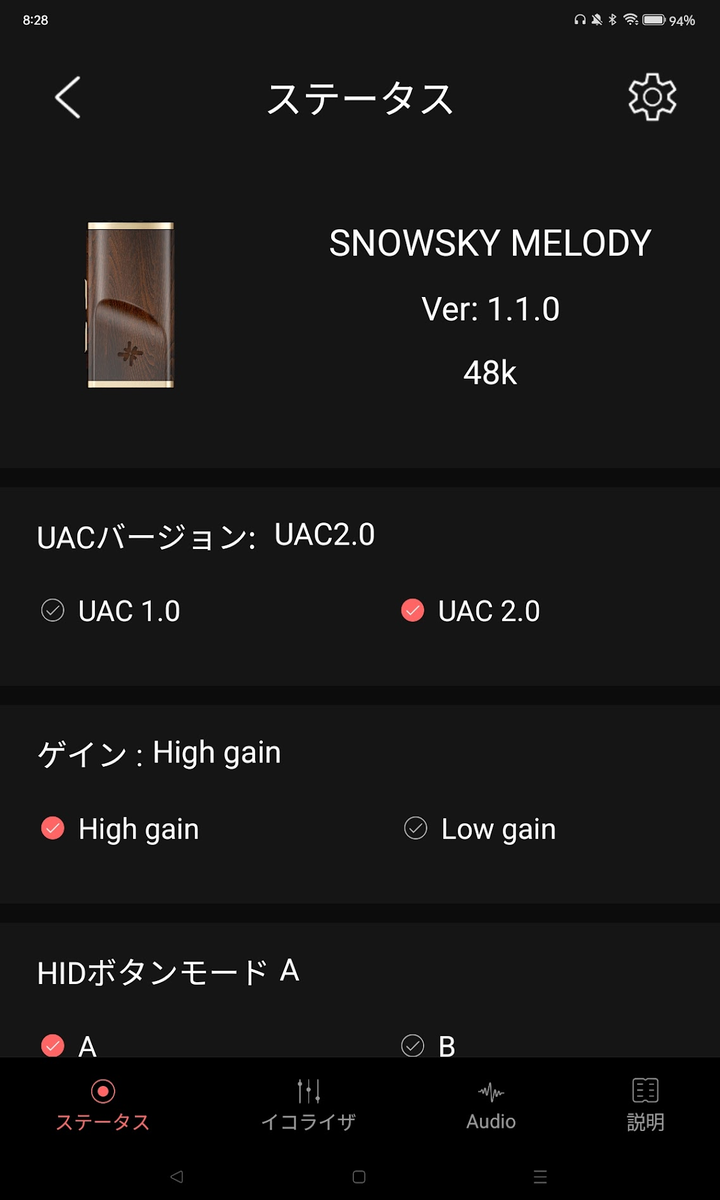Choose High gain option
720x1200 pixels.
point(120,829)
